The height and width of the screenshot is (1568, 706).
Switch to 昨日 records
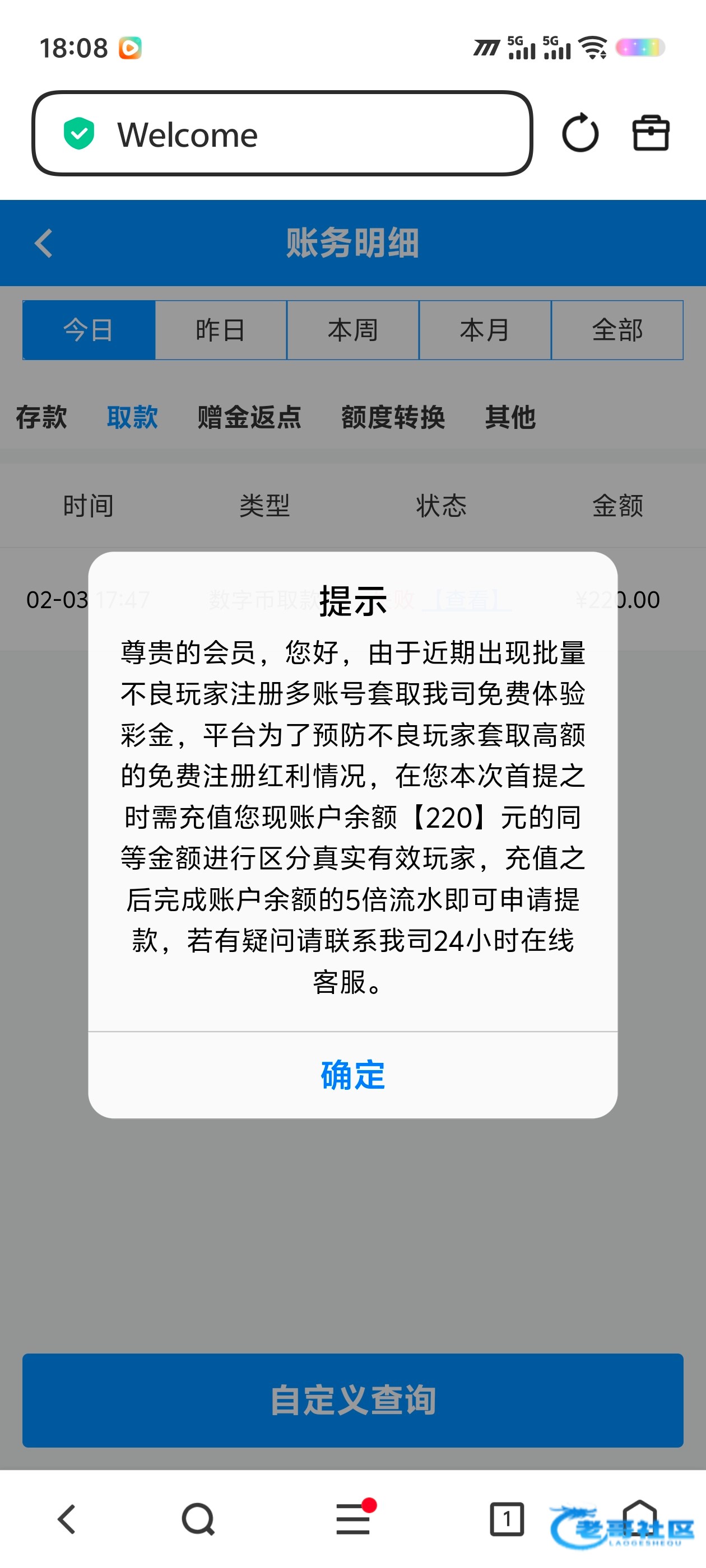pyautogui.click(x=221, y=330)
